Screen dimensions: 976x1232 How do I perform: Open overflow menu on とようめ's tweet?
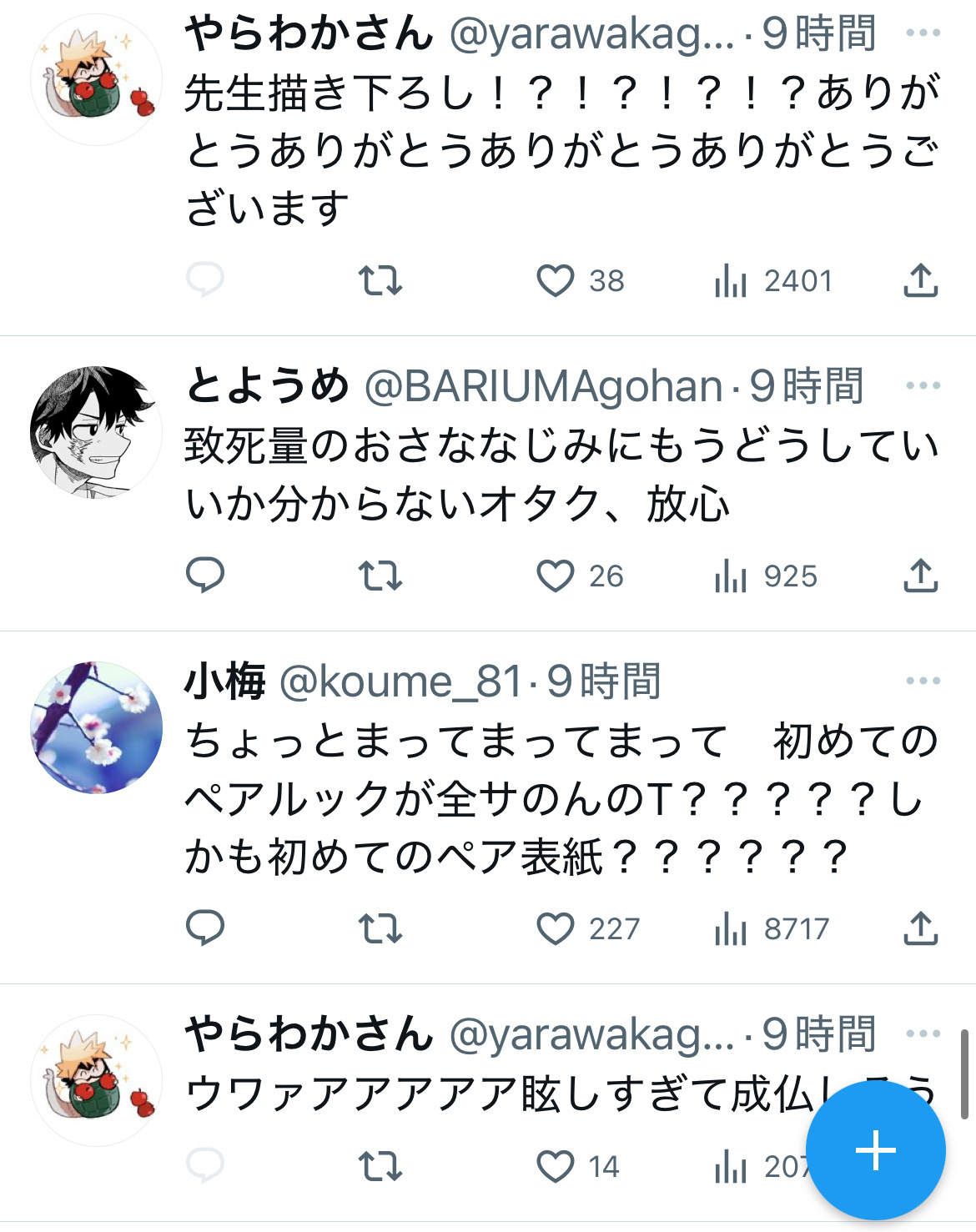923,385
